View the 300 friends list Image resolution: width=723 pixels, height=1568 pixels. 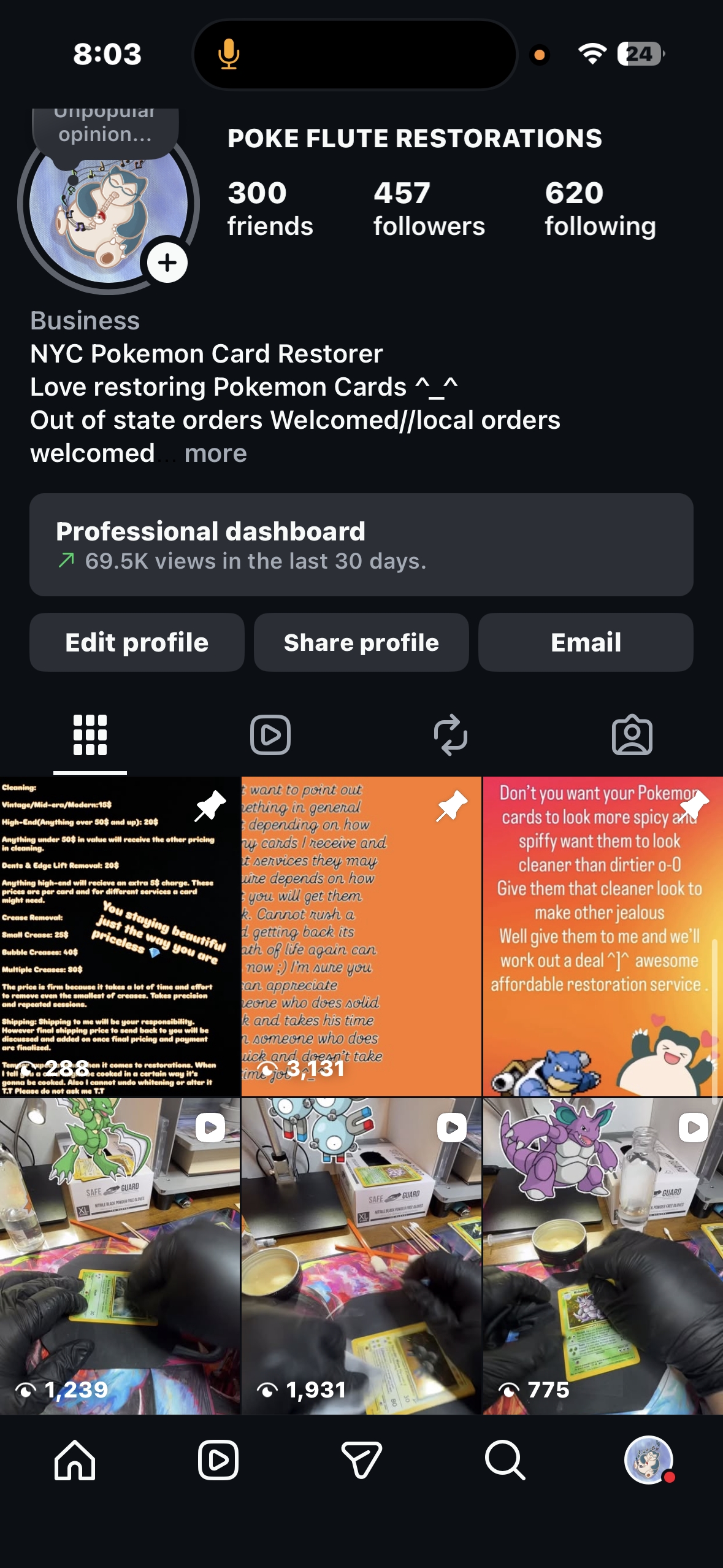pos(270,209)
